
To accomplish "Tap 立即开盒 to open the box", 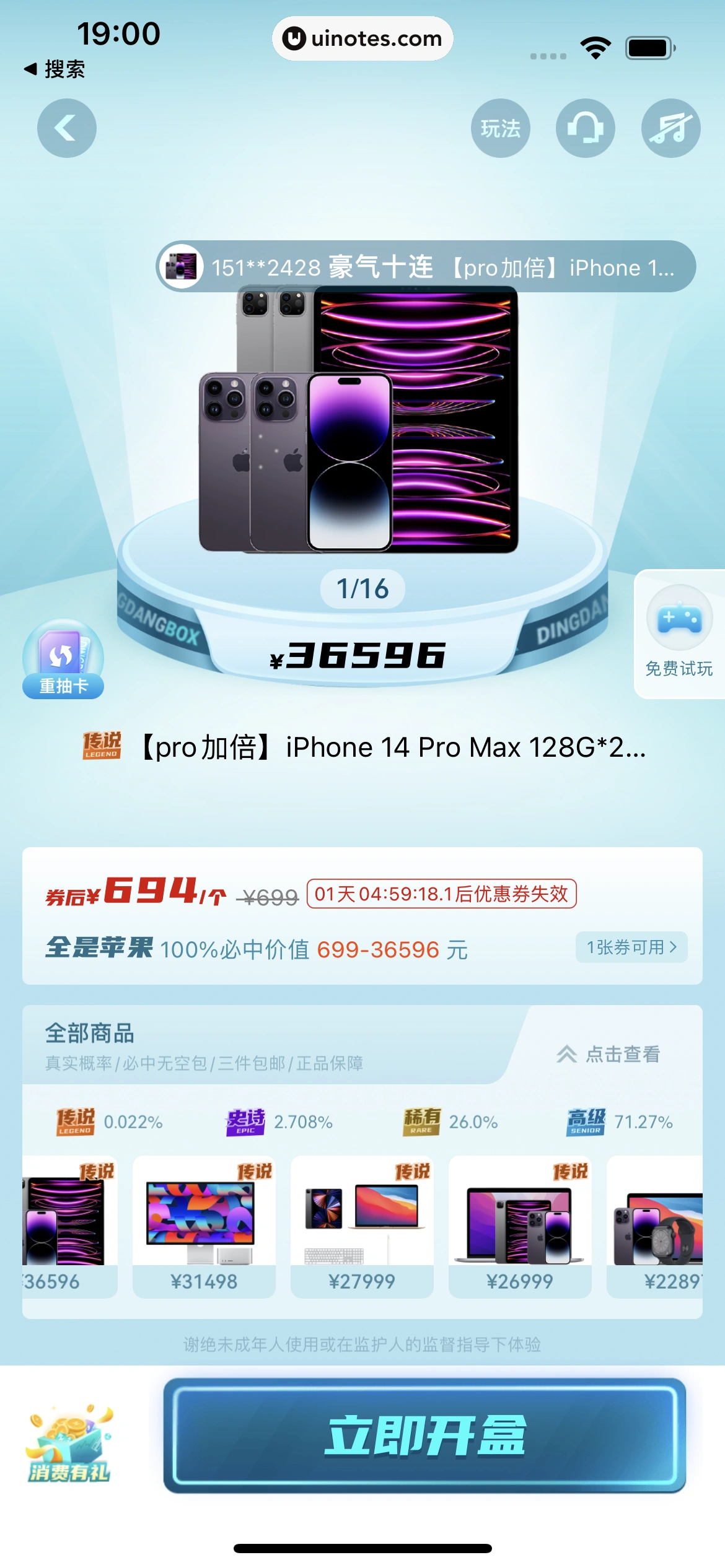I will click(x=424, y=1435).
